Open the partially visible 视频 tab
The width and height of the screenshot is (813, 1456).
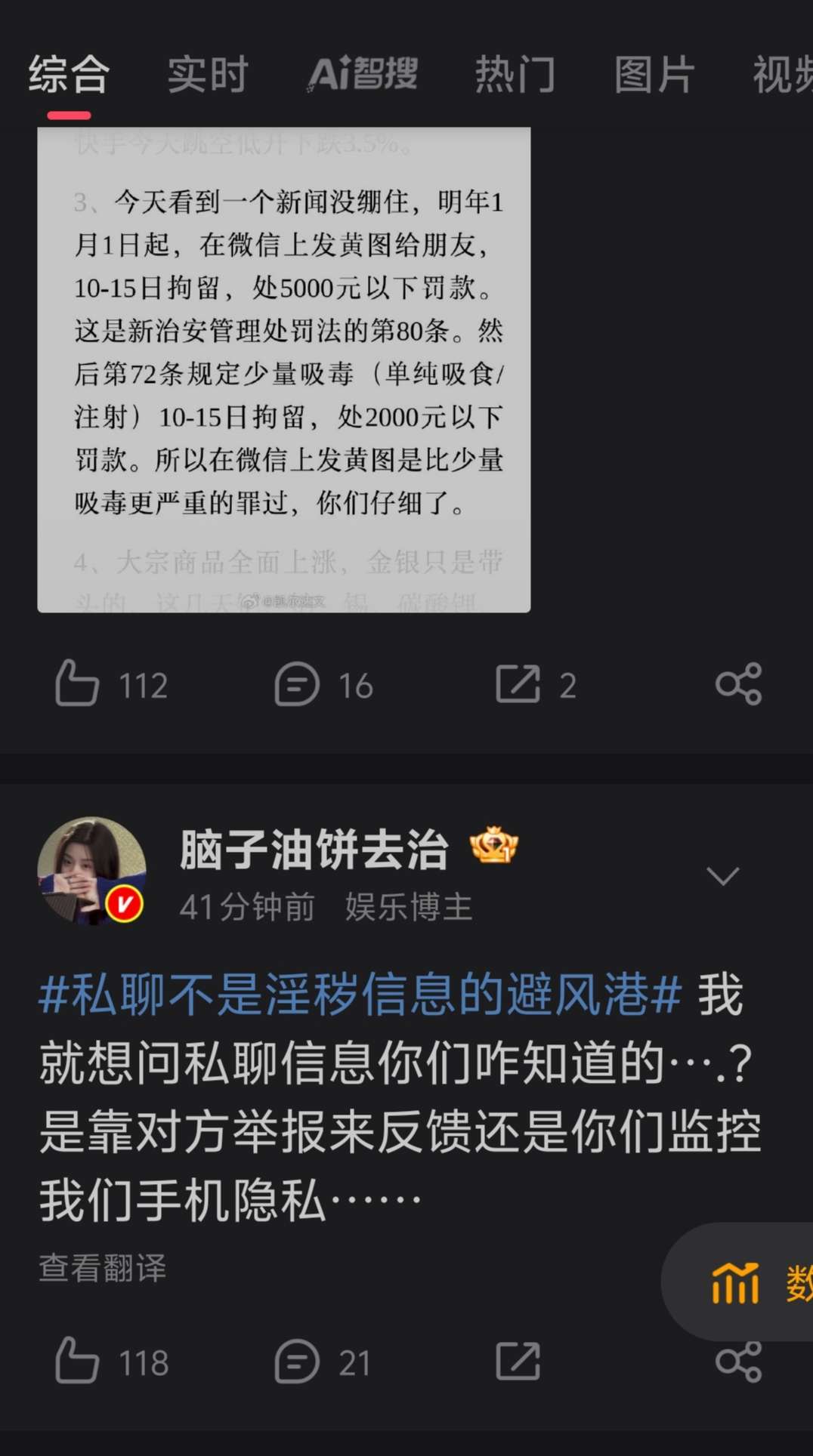782,74
